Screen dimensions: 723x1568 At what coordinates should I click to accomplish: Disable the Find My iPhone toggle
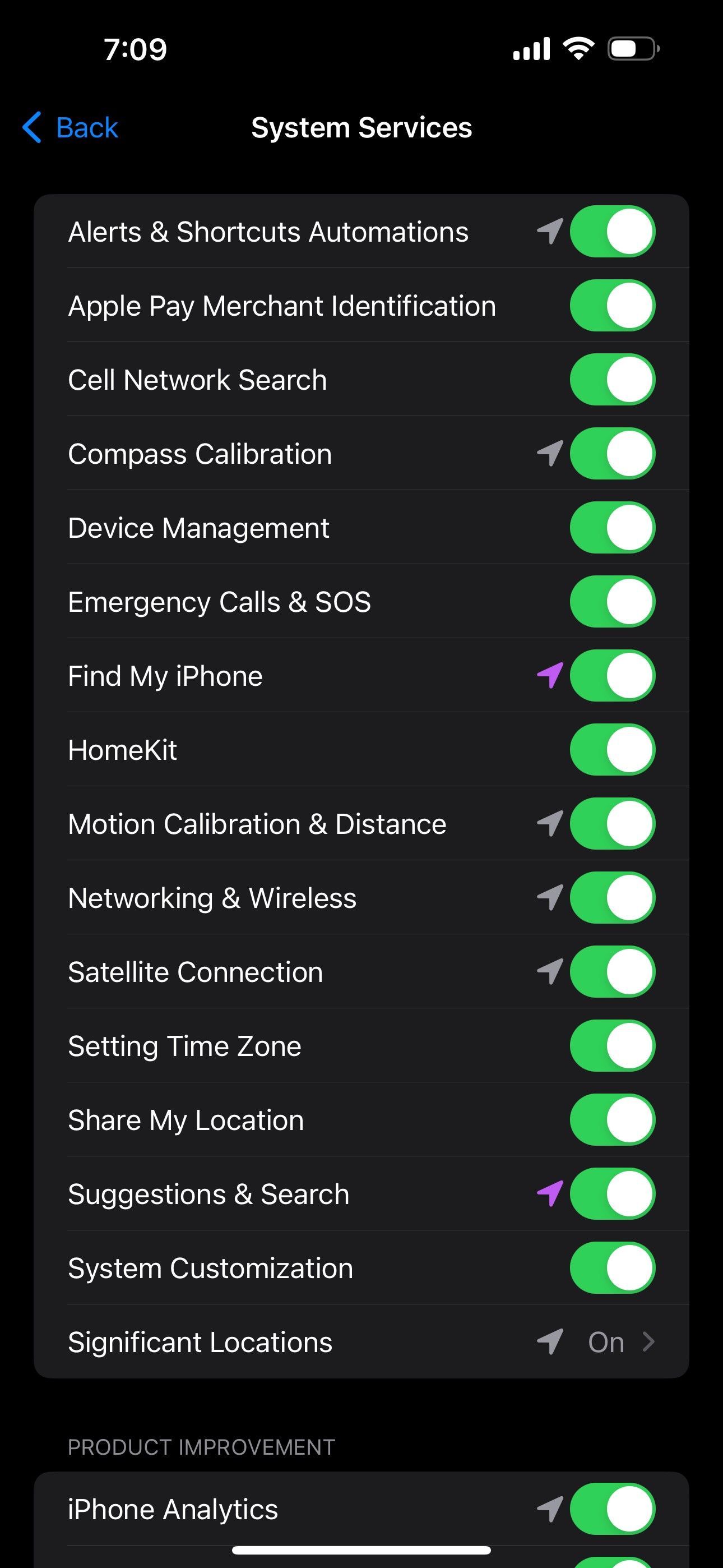(x=612, y=676)
